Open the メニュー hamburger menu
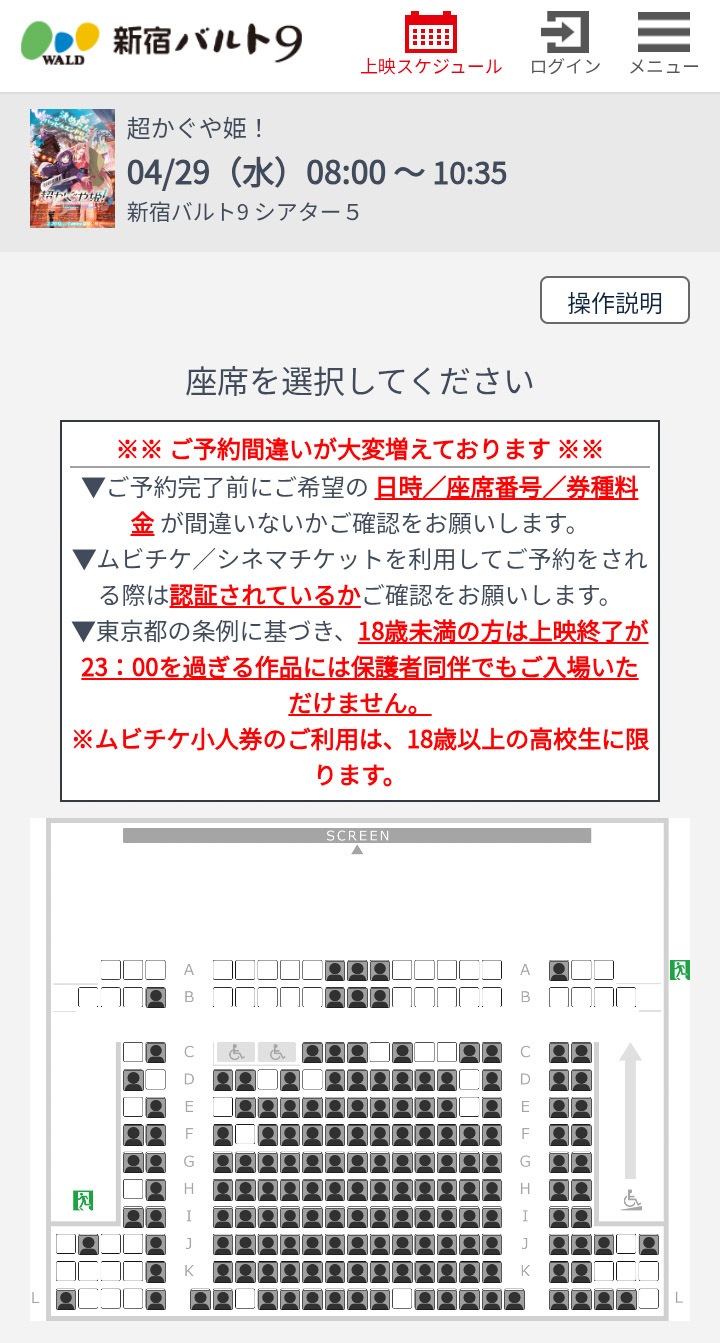 coord(663,44)
